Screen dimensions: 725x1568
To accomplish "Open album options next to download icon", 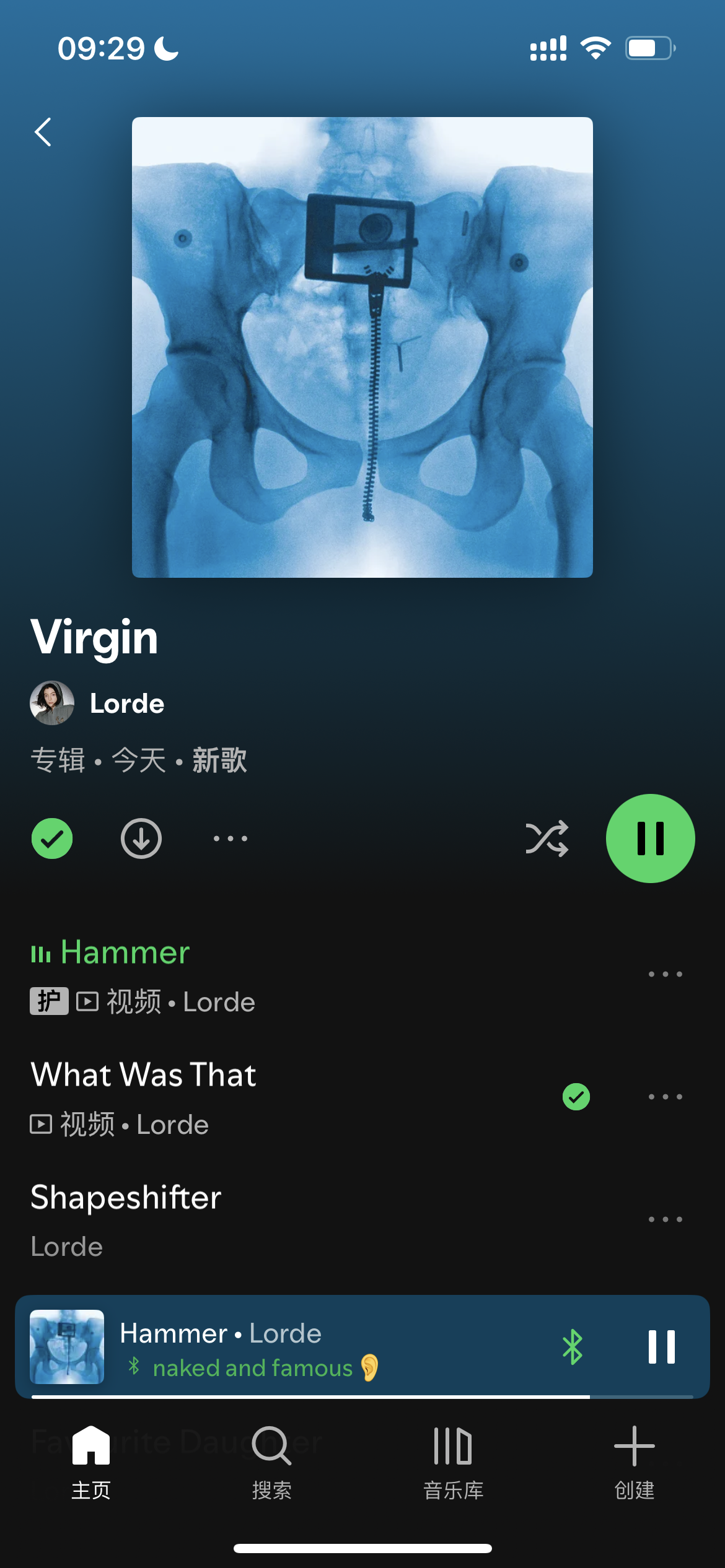I will [231, 838].
